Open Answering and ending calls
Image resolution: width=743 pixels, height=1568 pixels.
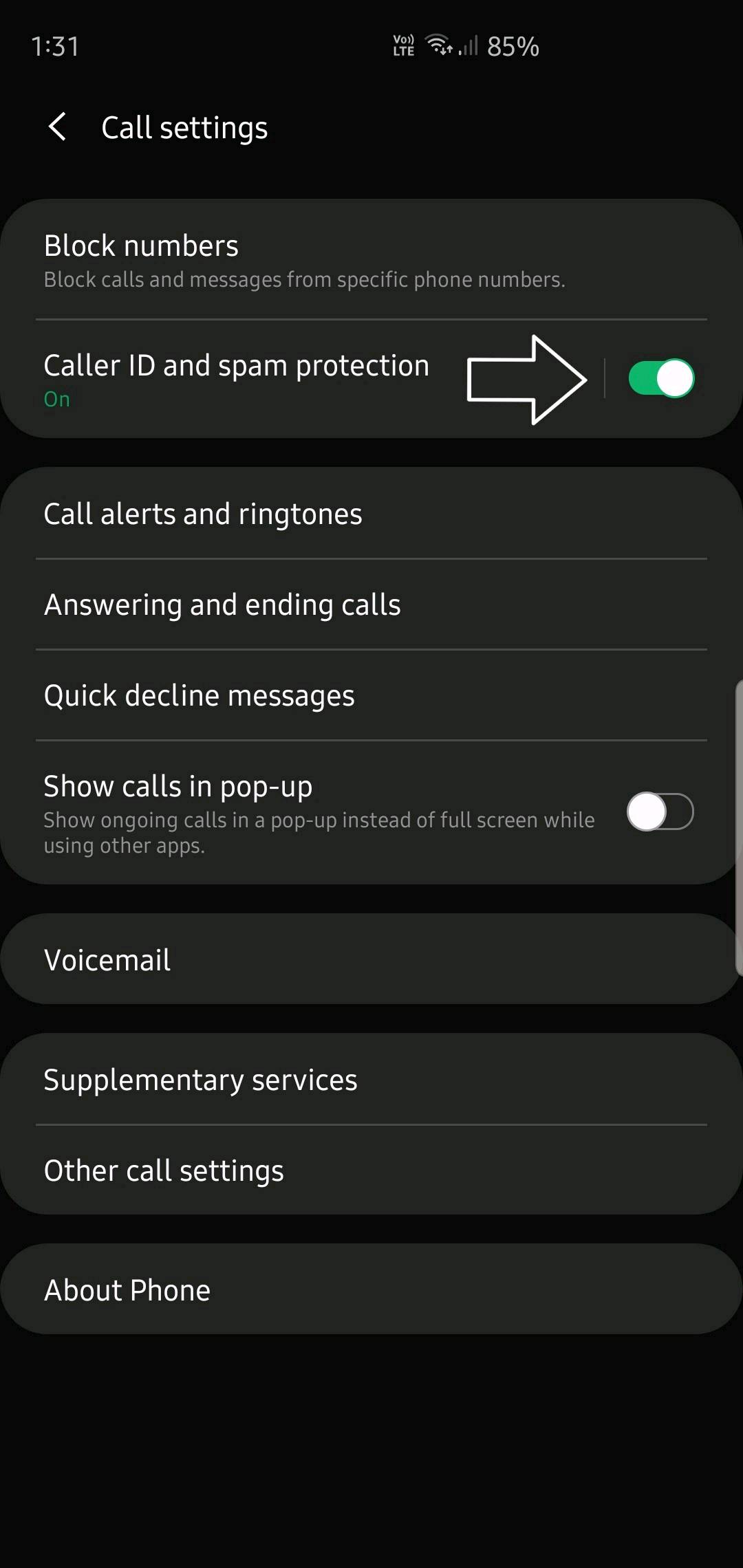point(371,605)
